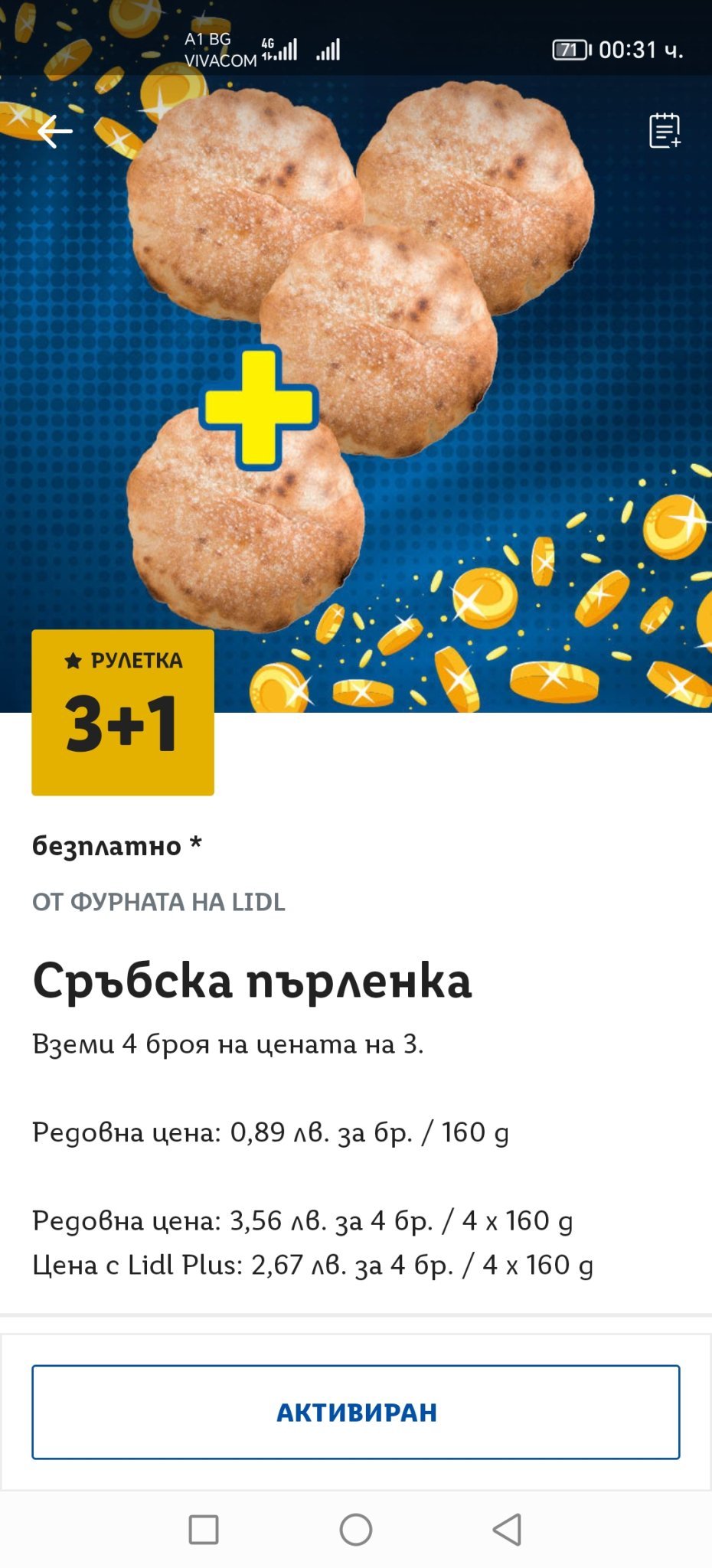The width and height of the screenshot is (712, 1568).
Task: Add coupon item to shopping list
Action: coord(664,131)
